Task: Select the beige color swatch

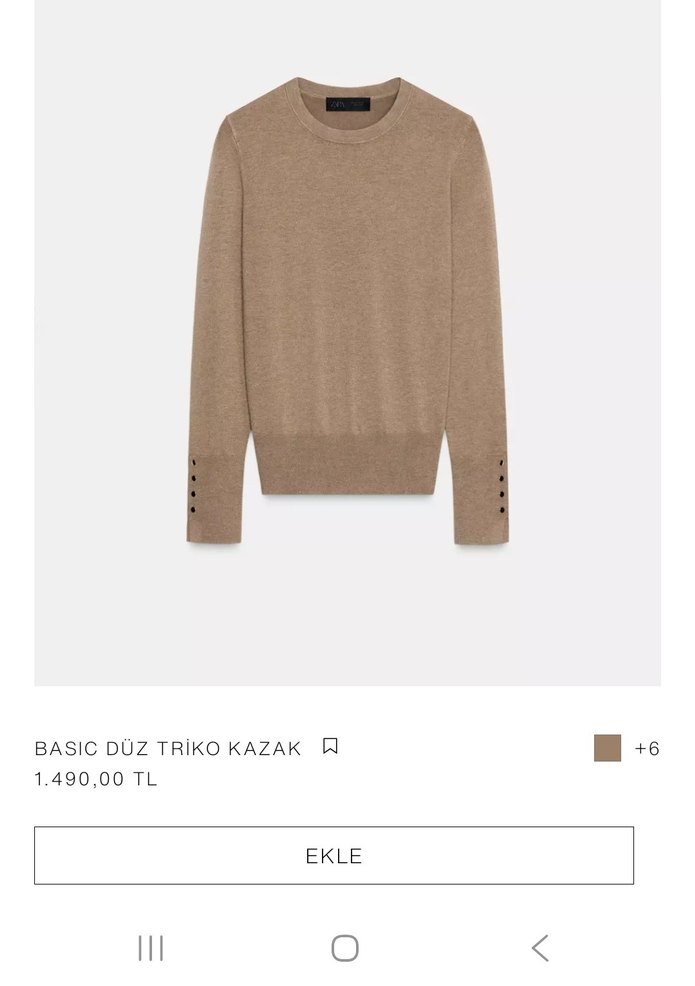Action: pyautogui.click(x=607, y=748)
